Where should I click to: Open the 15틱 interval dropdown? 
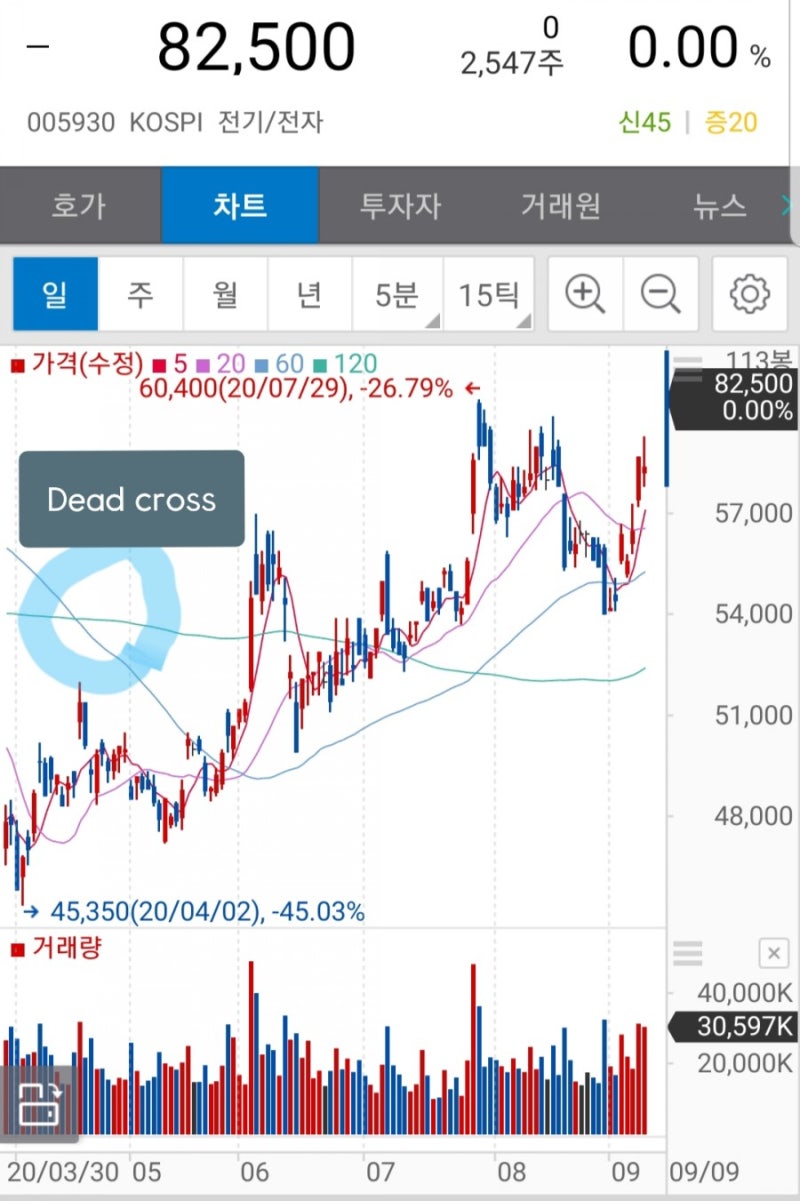(x=489, y=293)
